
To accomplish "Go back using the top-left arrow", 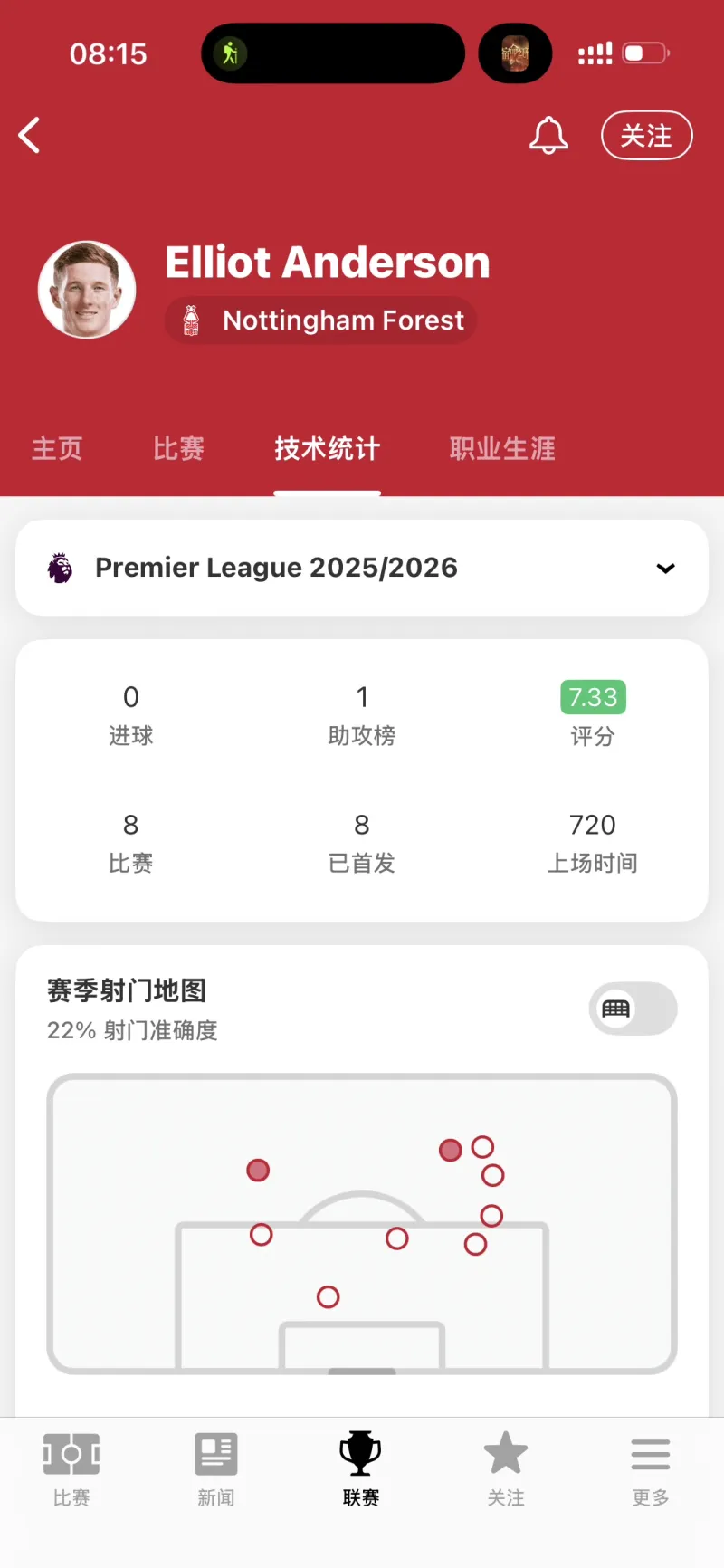I will pyautogui.click(x=30, y=136).
